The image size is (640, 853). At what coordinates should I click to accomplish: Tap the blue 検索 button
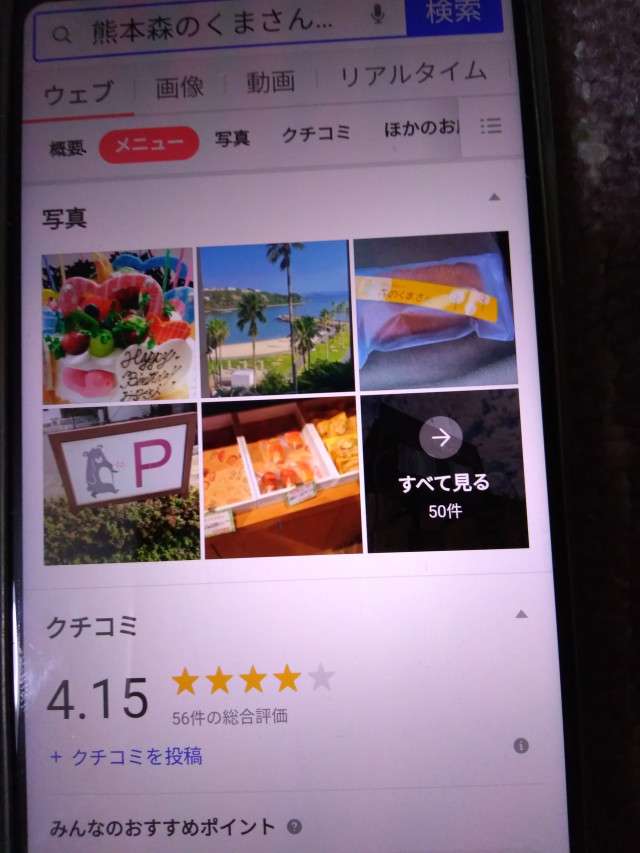pyautogui.click(x=455, y=12)
